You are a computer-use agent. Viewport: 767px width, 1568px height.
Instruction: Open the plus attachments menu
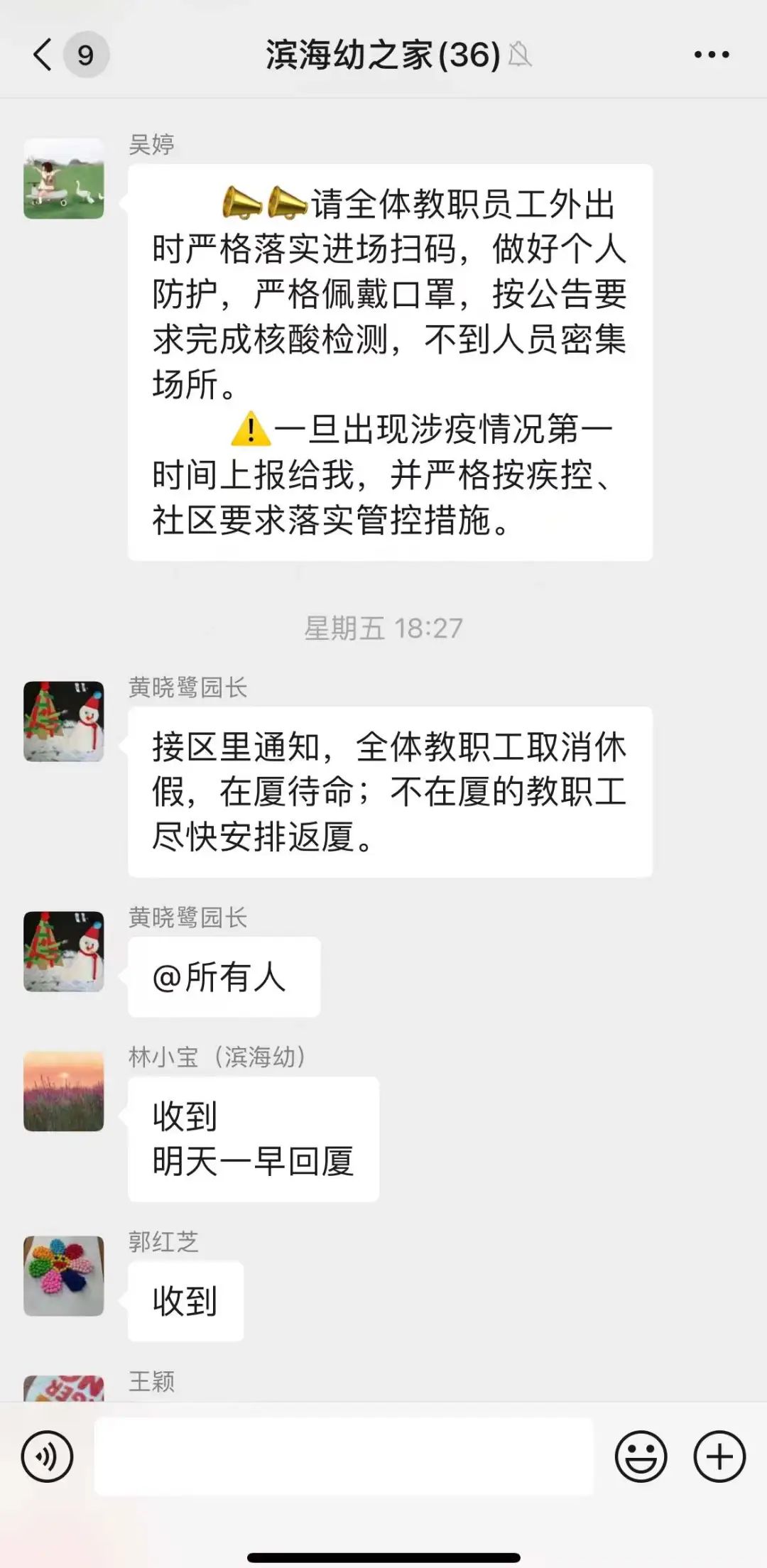719,1457
